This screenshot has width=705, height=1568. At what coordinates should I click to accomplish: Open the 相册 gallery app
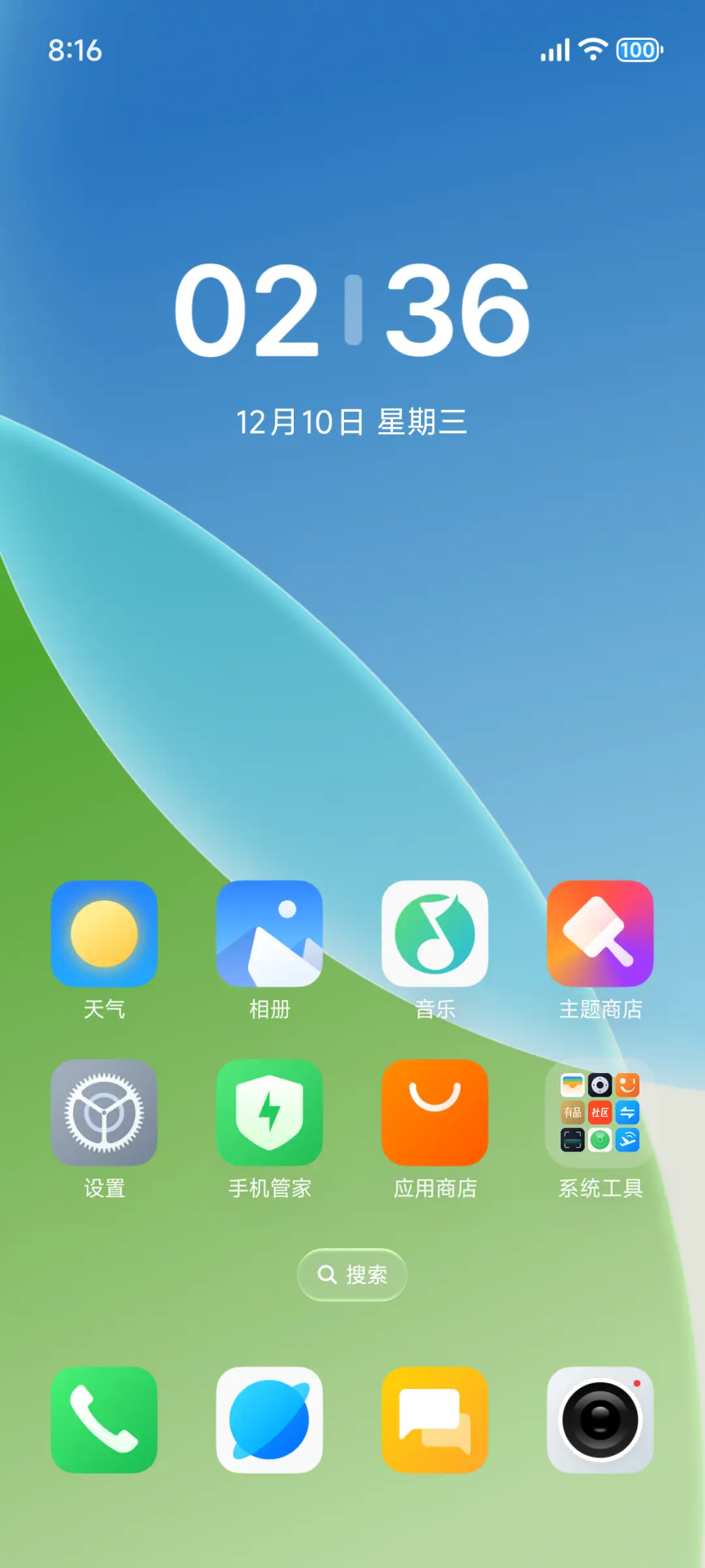click(269, 933)
